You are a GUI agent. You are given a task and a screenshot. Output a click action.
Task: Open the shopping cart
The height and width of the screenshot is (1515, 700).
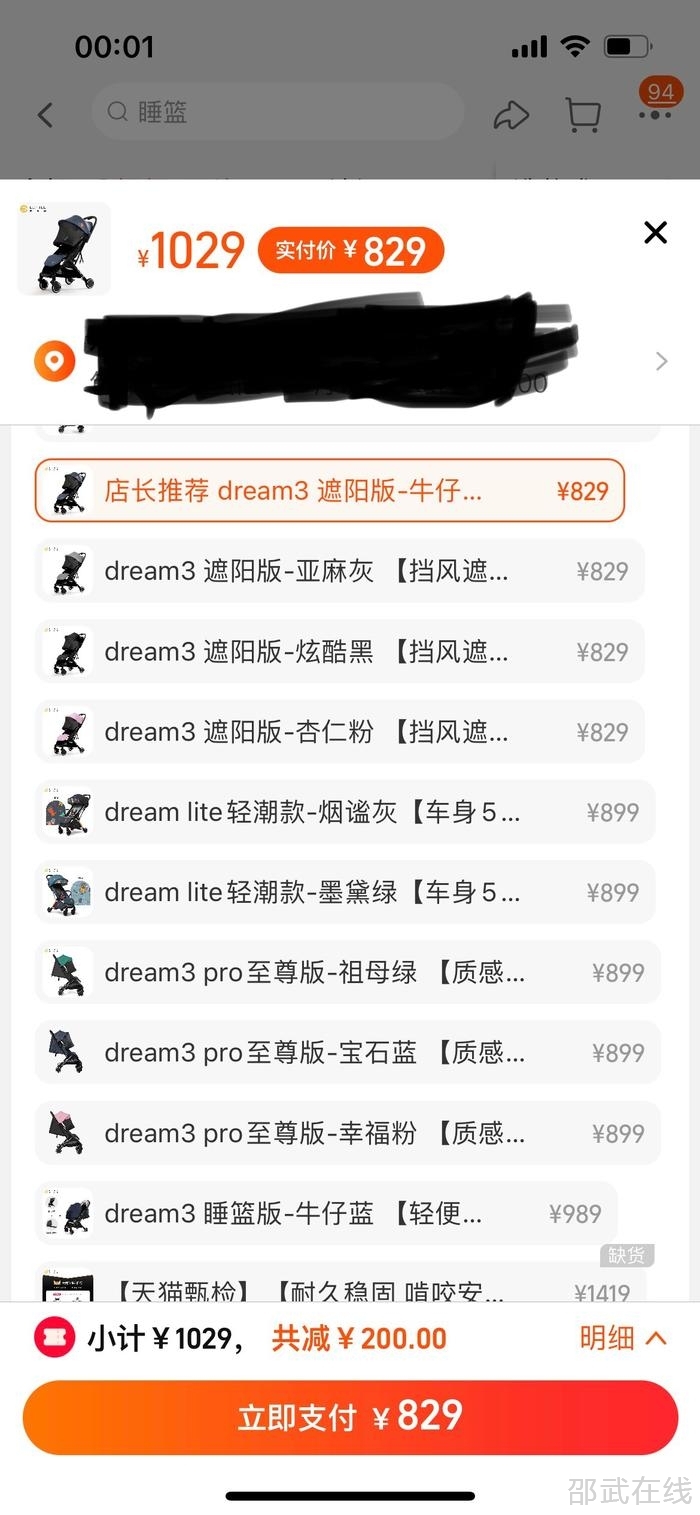tap(582, 115)
